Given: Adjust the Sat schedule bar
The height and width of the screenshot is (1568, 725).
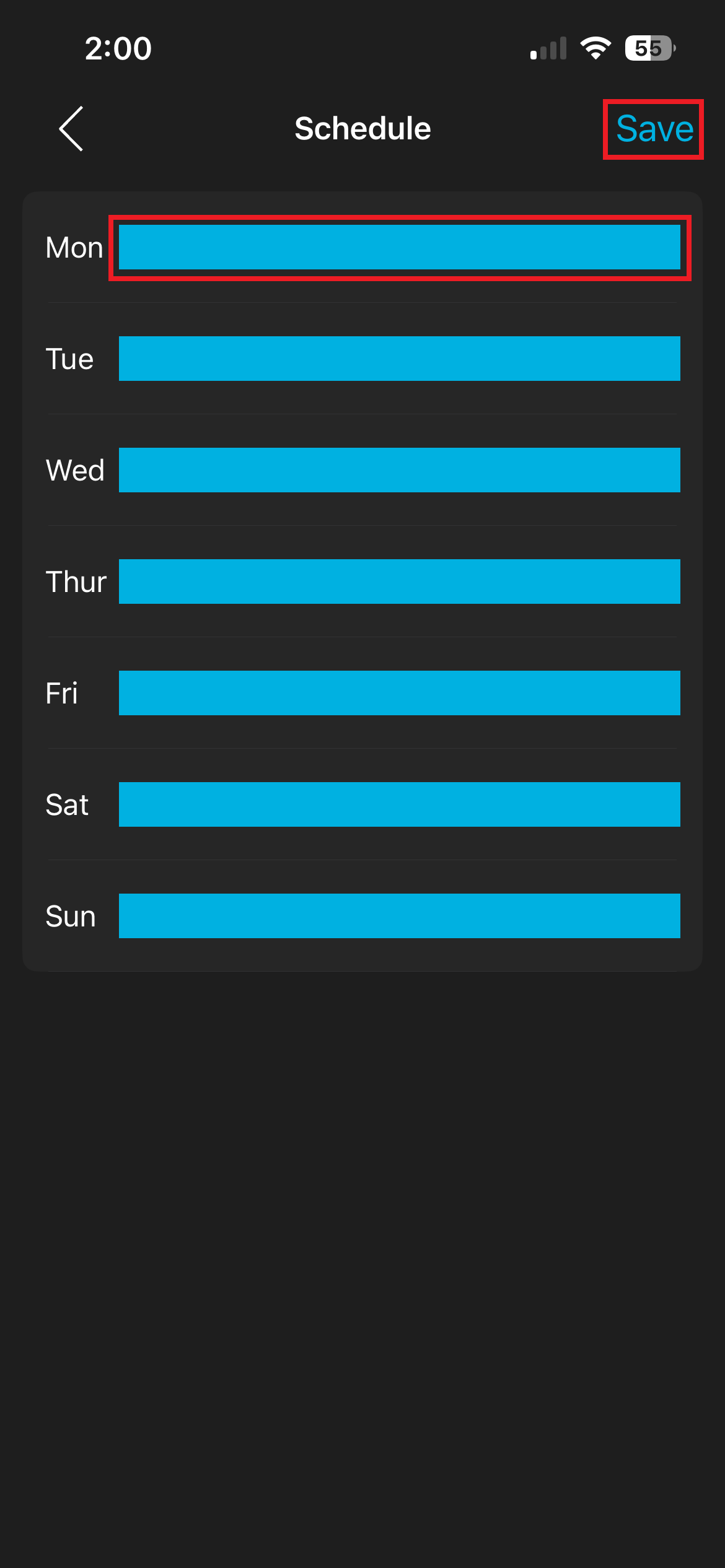Looking at the screenshot, I should point(399,804).
